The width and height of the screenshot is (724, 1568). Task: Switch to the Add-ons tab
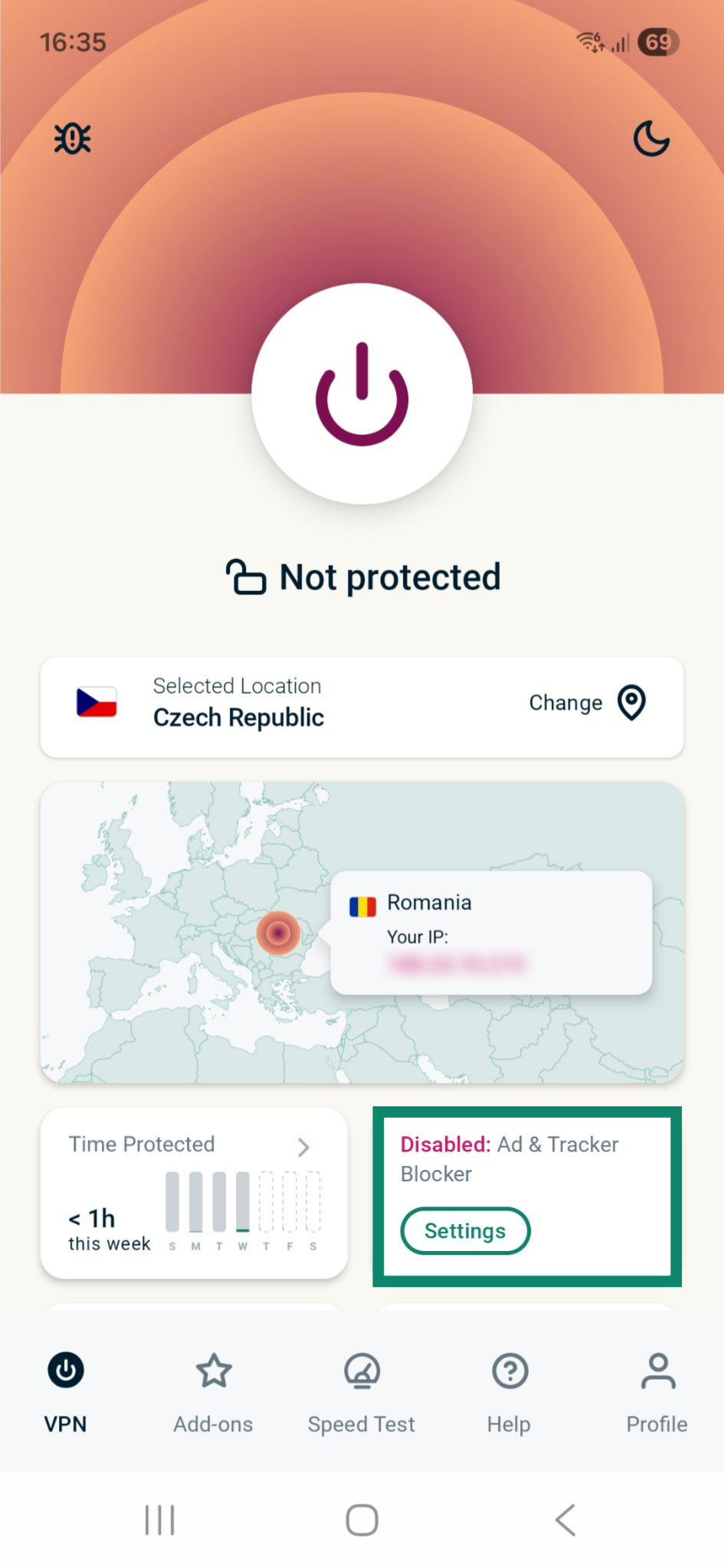click(x=213, y=1390)
